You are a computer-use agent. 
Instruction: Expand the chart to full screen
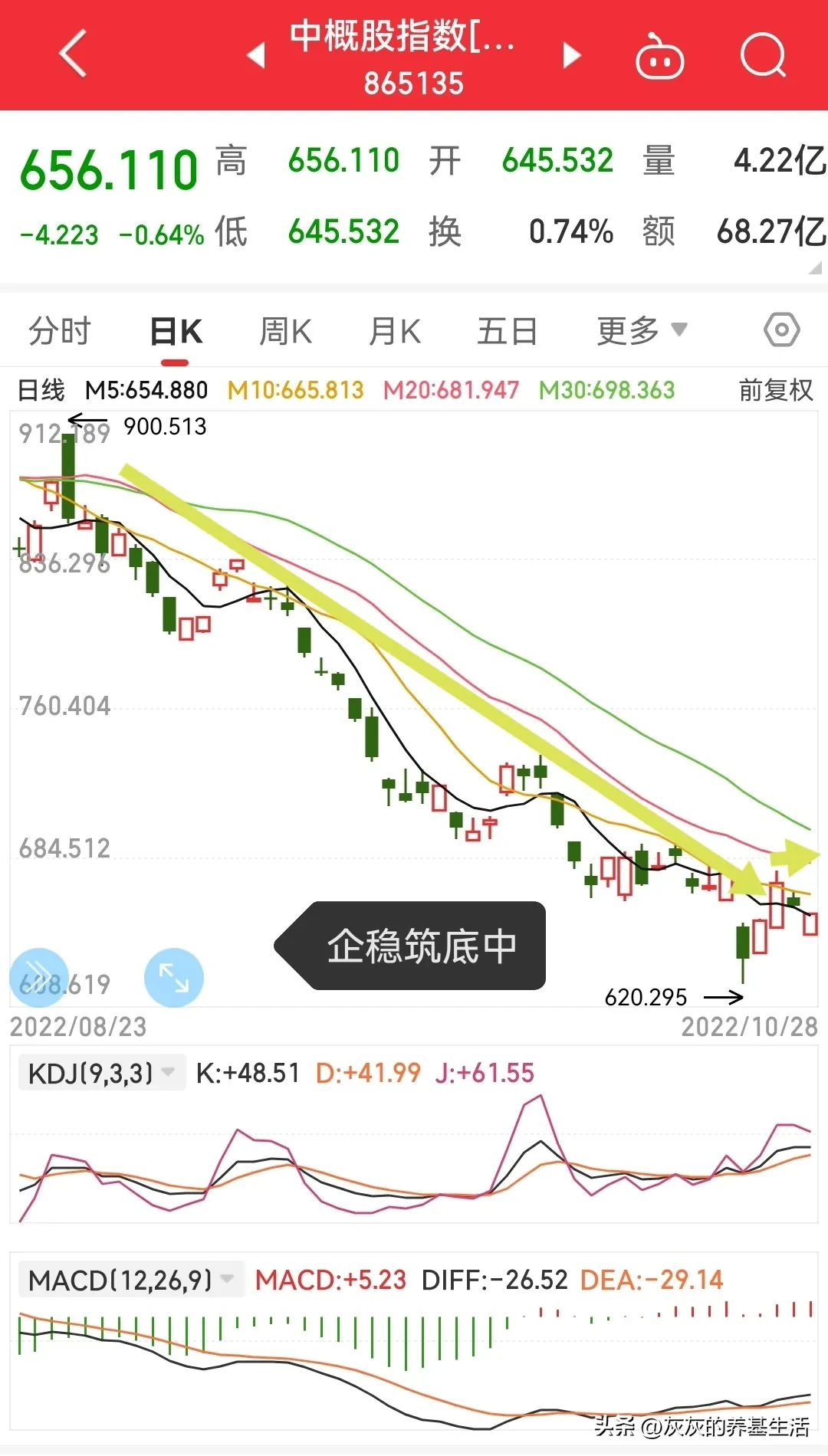[x=174, y=977]
